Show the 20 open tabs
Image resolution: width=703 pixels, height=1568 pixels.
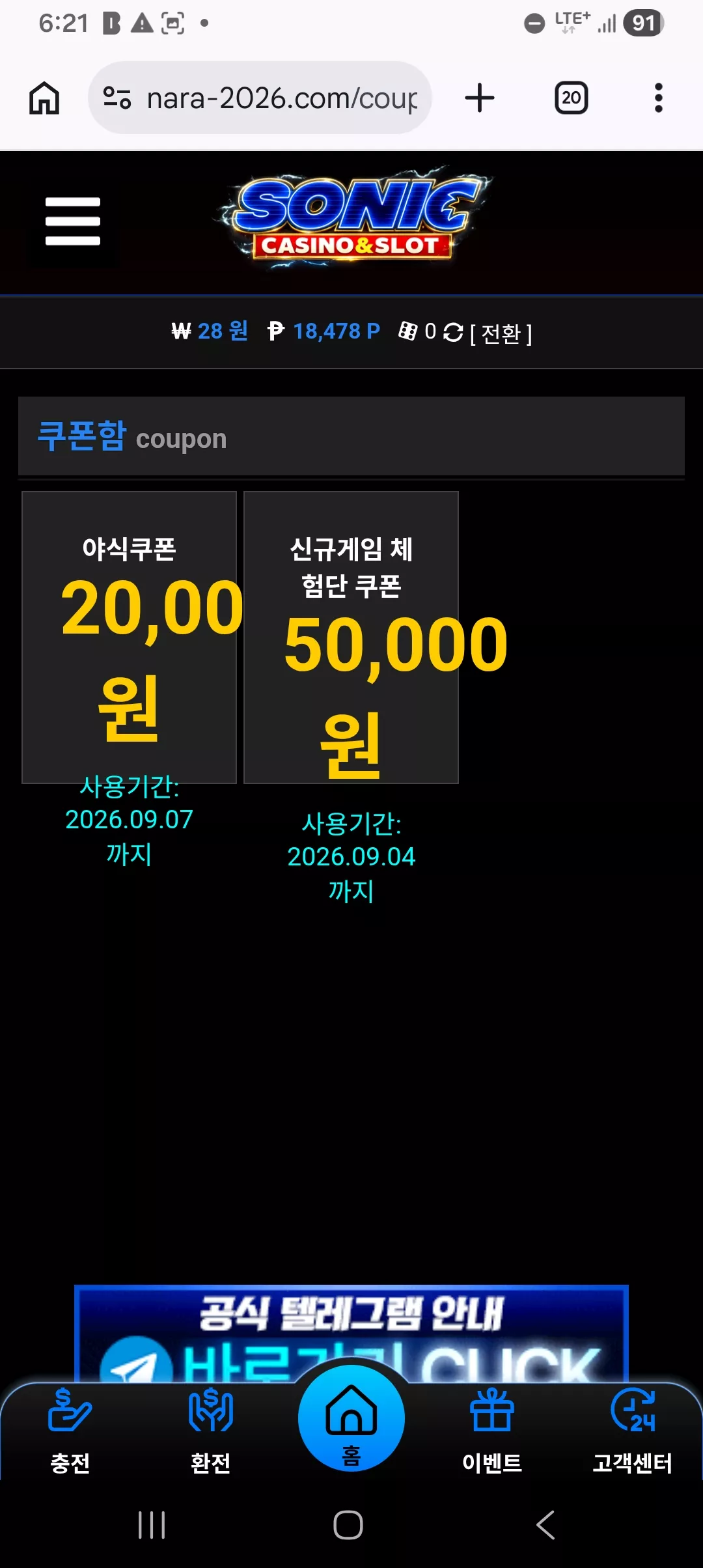[x=571, y=98]
